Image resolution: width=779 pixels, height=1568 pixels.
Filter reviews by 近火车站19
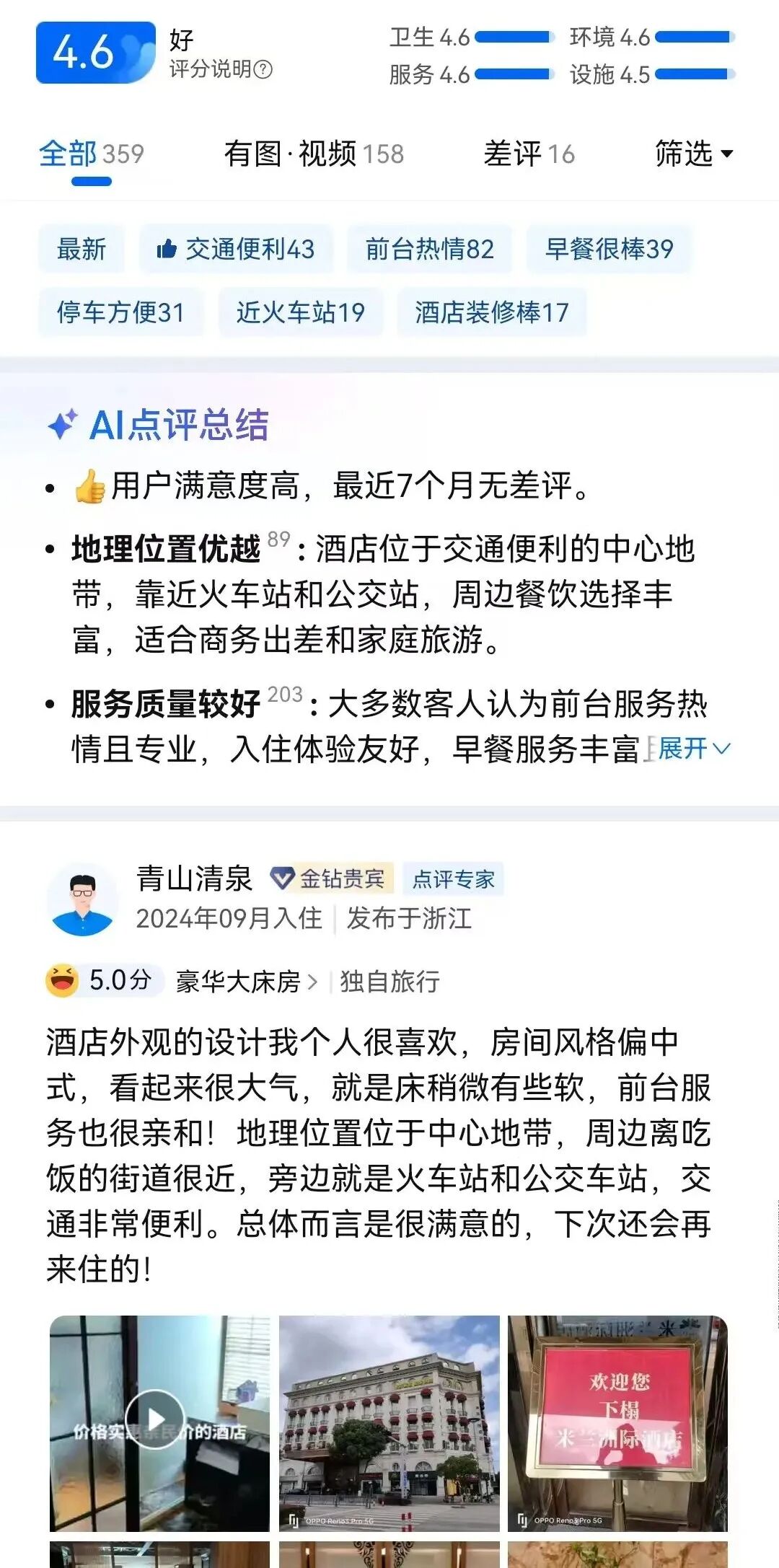[300, 312]
